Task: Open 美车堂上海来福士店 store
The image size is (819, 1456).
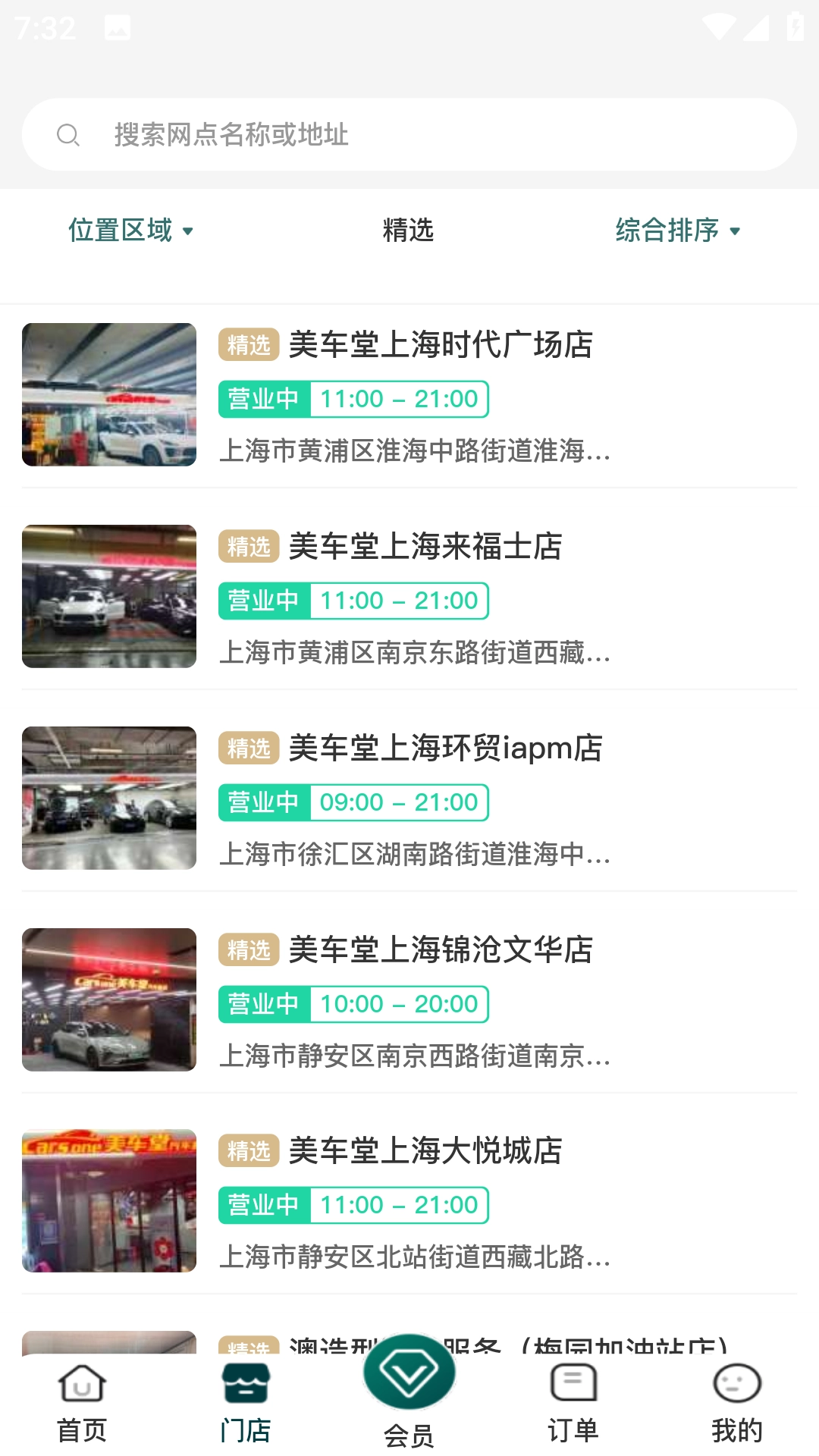Action: [425, 548]
